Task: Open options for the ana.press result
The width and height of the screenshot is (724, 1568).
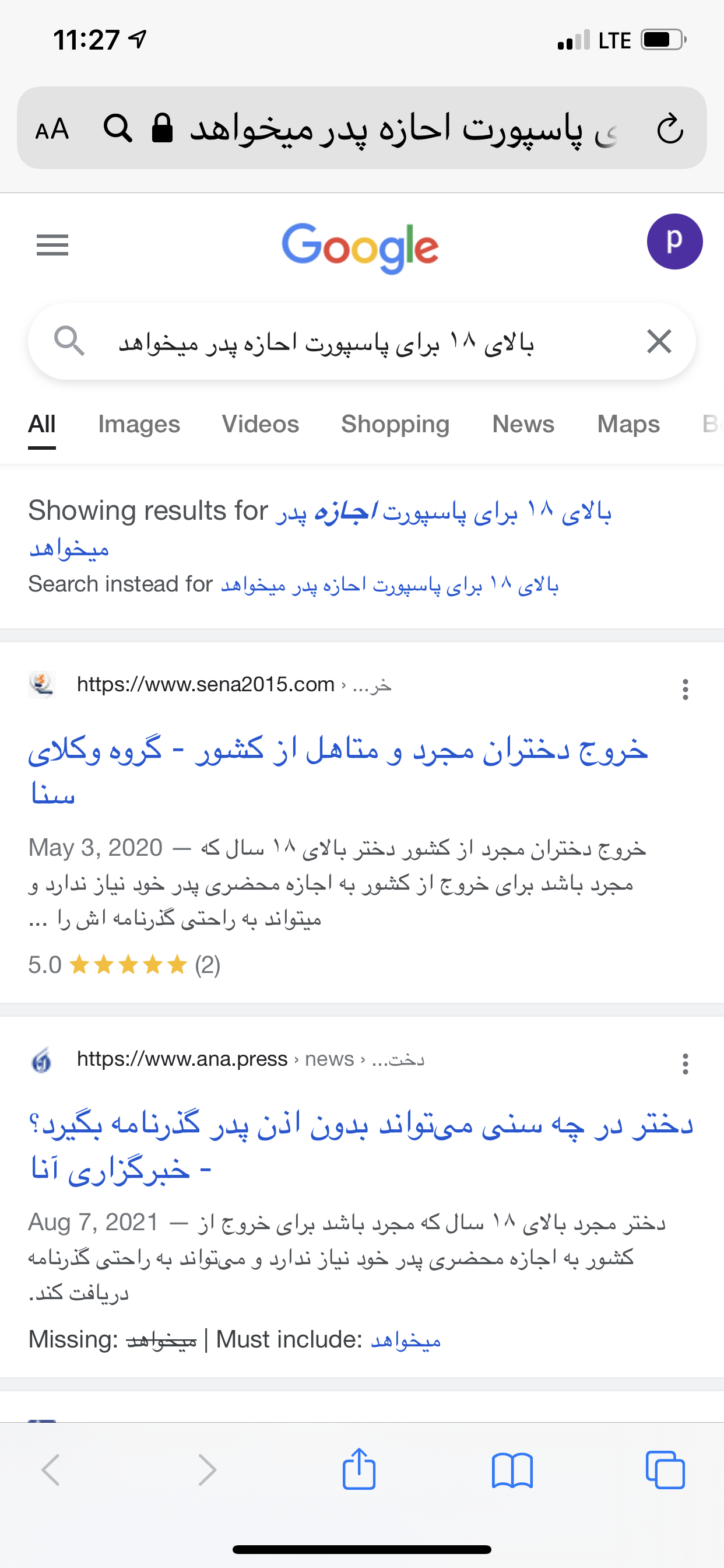Action: pos(685,1063)
